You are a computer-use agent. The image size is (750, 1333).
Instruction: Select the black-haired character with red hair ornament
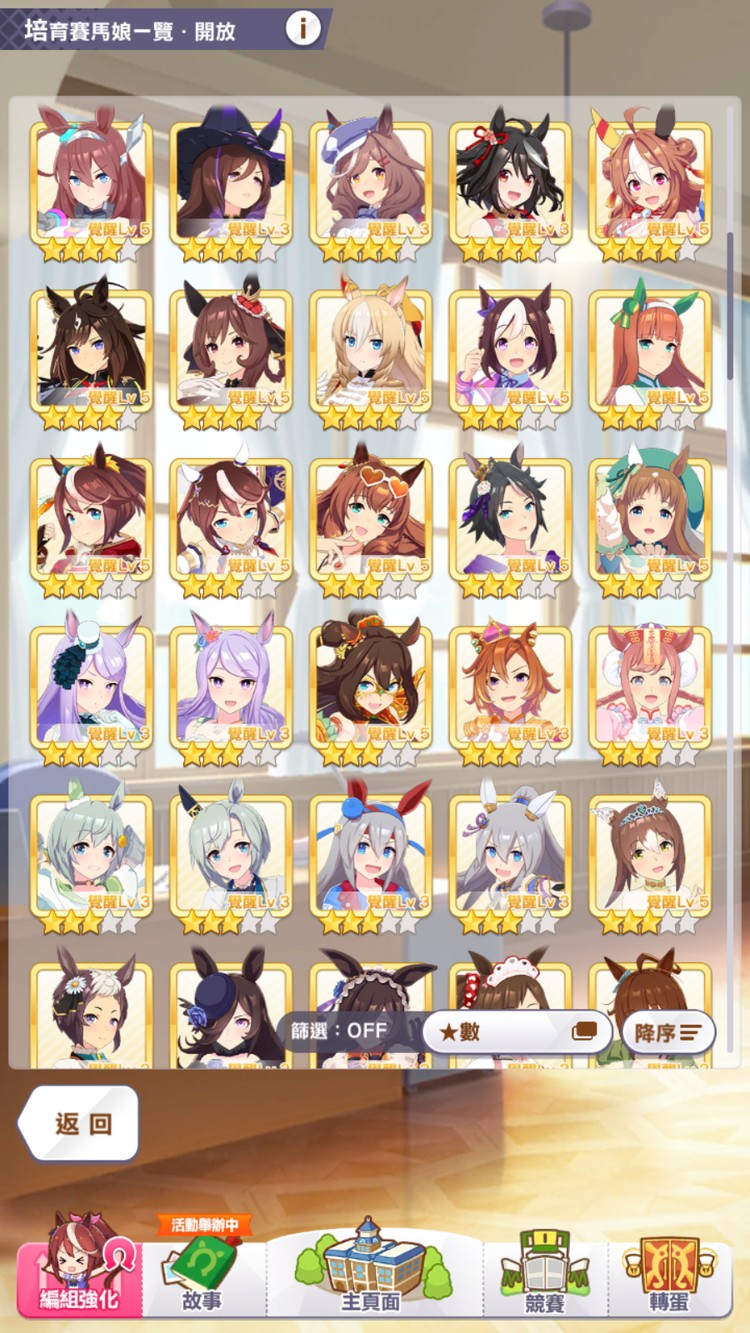pyautogui.click(x=510, y=183)
